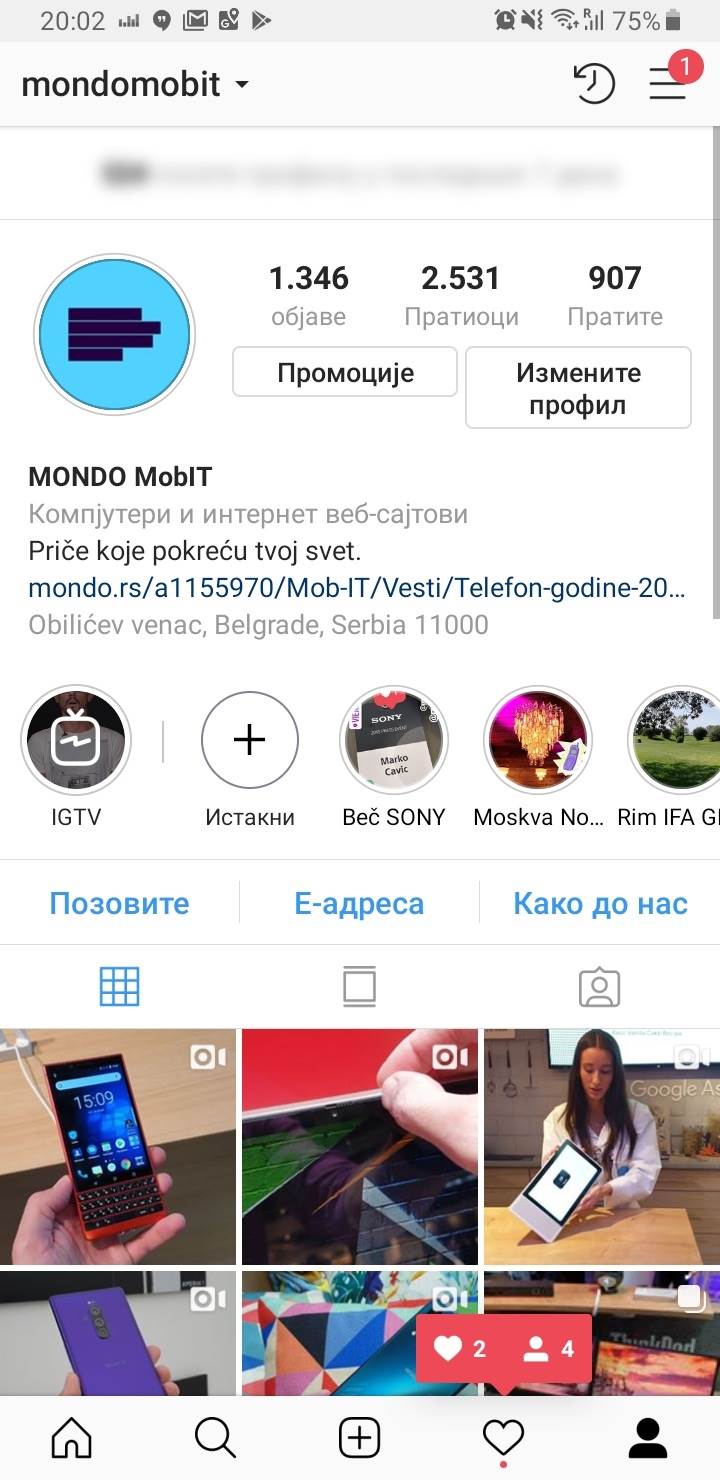Viewport: 720px width, 1480px height.
Task: Expand the 'Beč SONY' story highlight
Action: (x=393, y=739)
